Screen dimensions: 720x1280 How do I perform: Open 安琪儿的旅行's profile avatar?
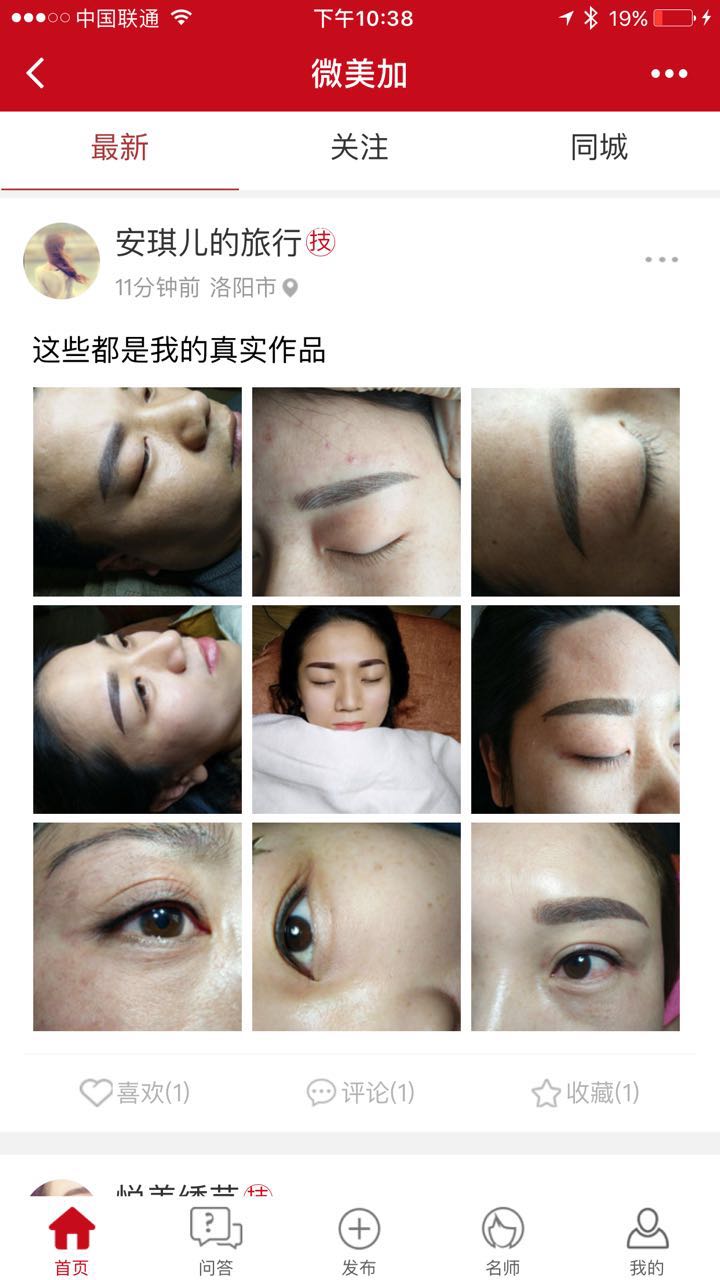[61, 261]
